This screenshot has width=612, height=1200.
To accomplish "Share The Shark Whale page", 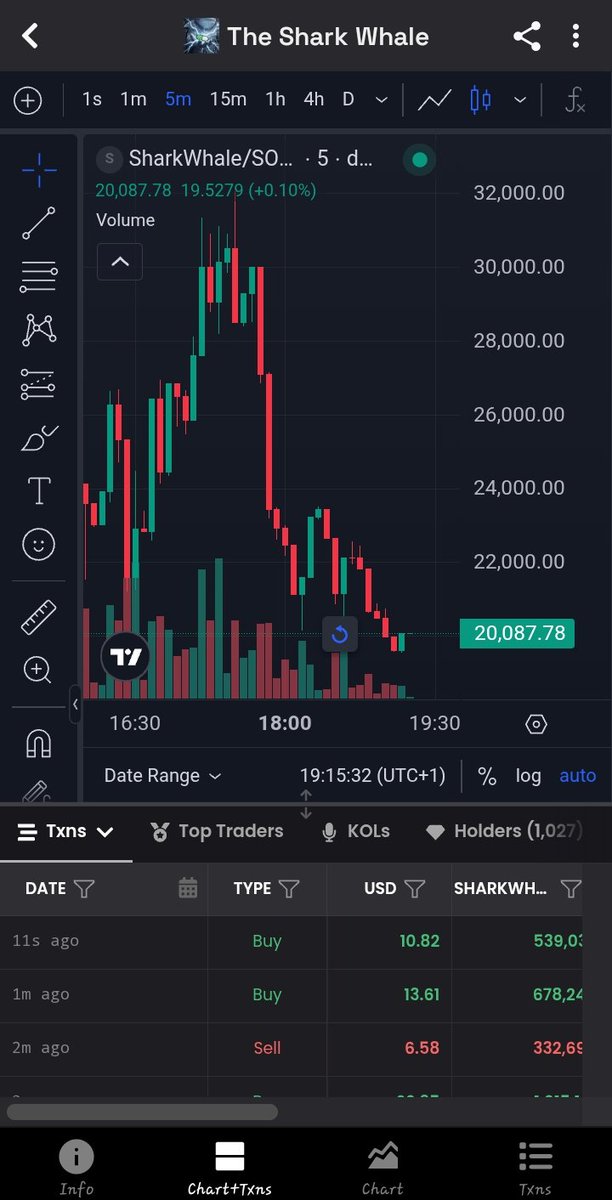I will [x=527, y=37].
